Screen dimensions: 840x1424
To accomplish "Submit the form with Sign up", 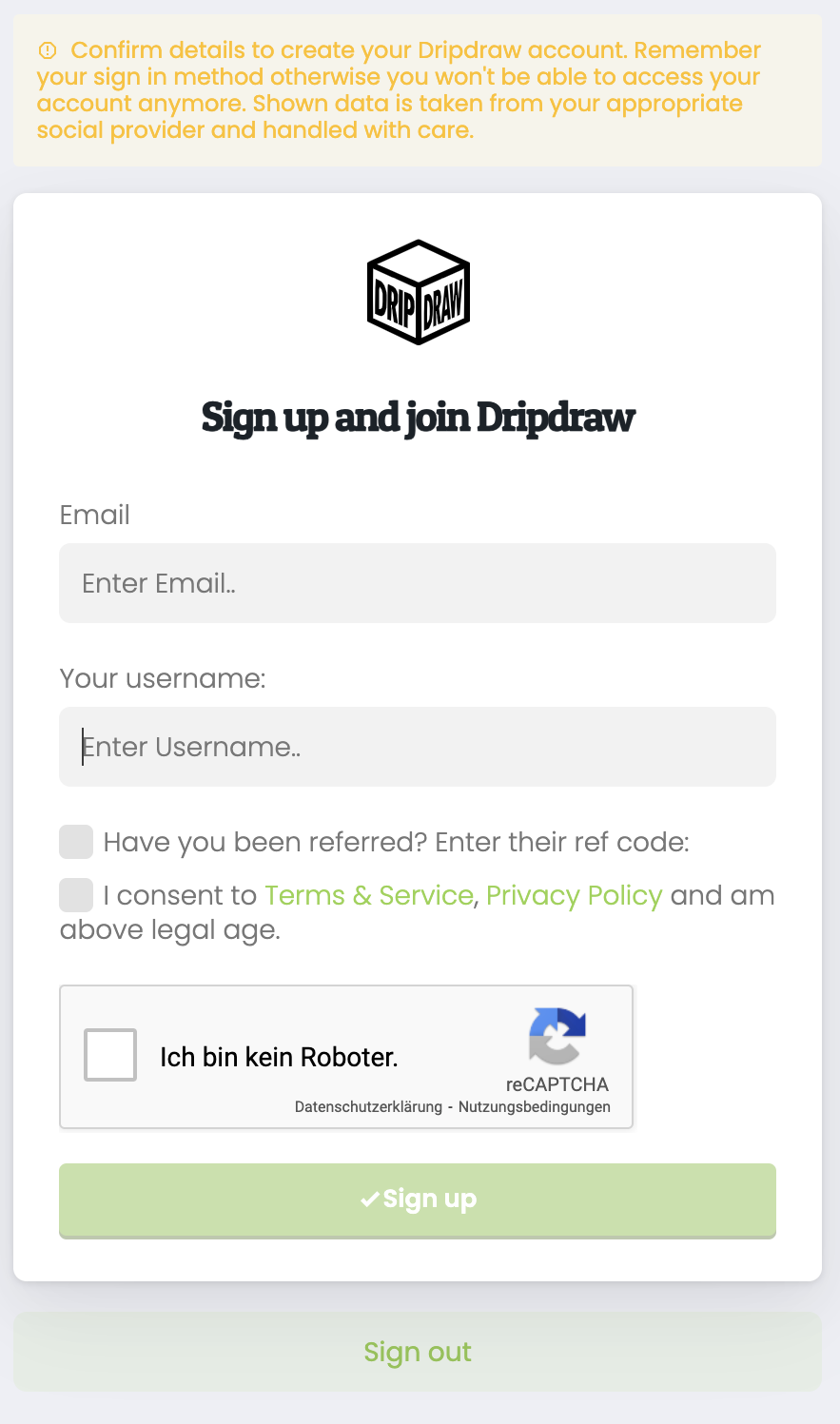I will click(x=418, y=1200).
